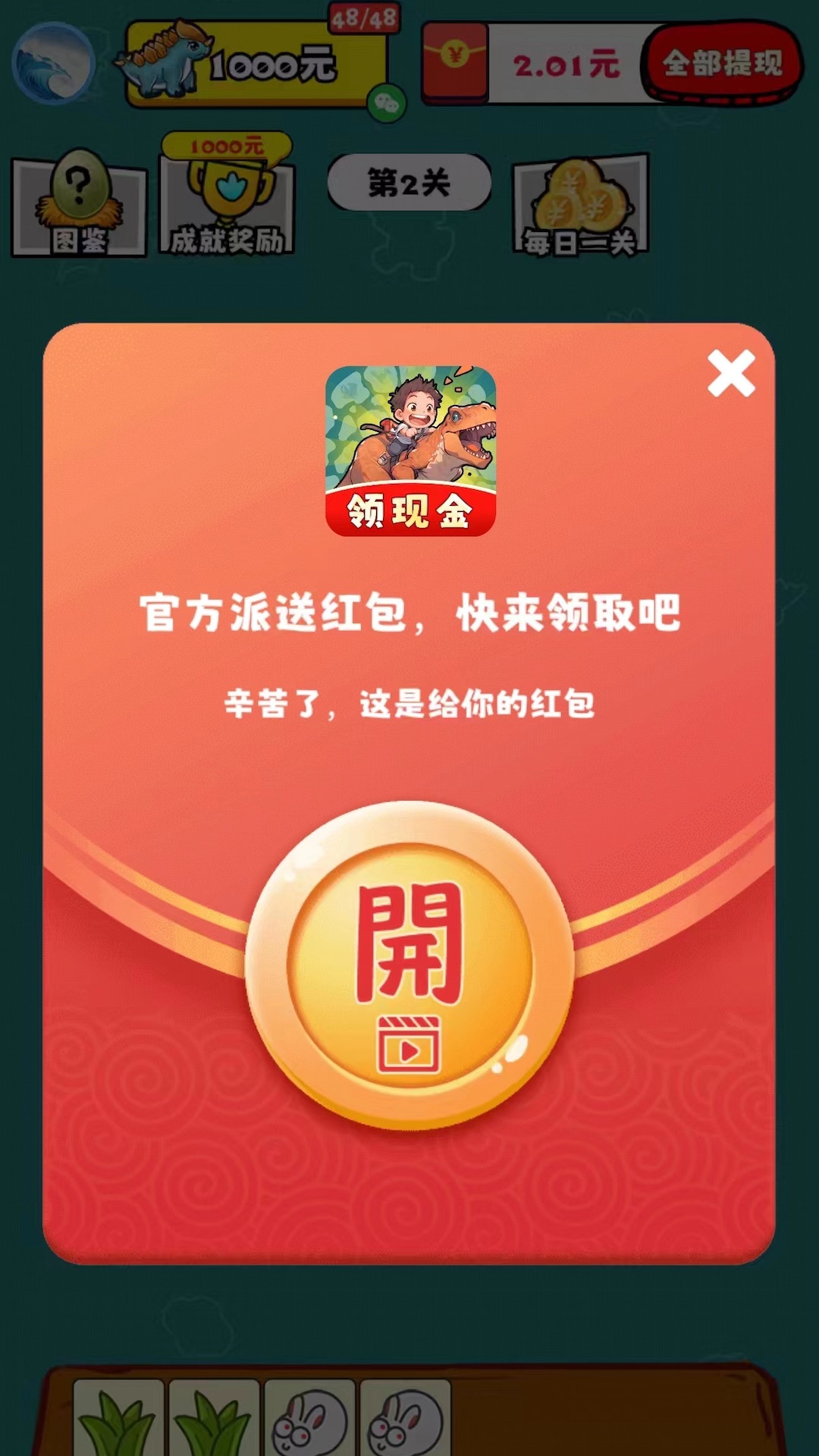Tap the 领现金 cash badge
The height and width of the screenshot is (1456, 819).
pyautogui.click(x=409, y=510)
